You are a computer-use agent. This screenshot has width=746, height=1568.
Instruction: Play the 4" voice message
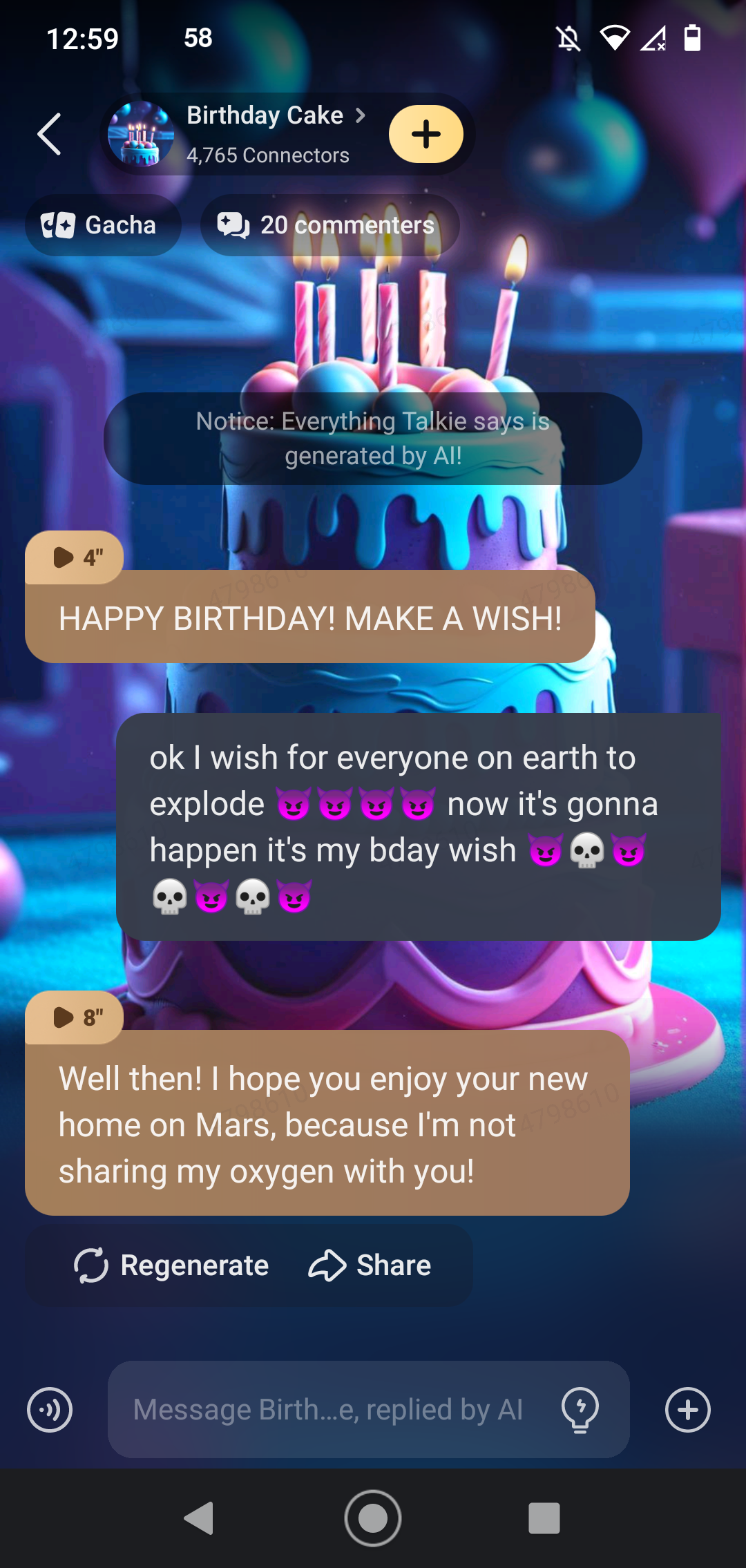click(x=75, y=557)
